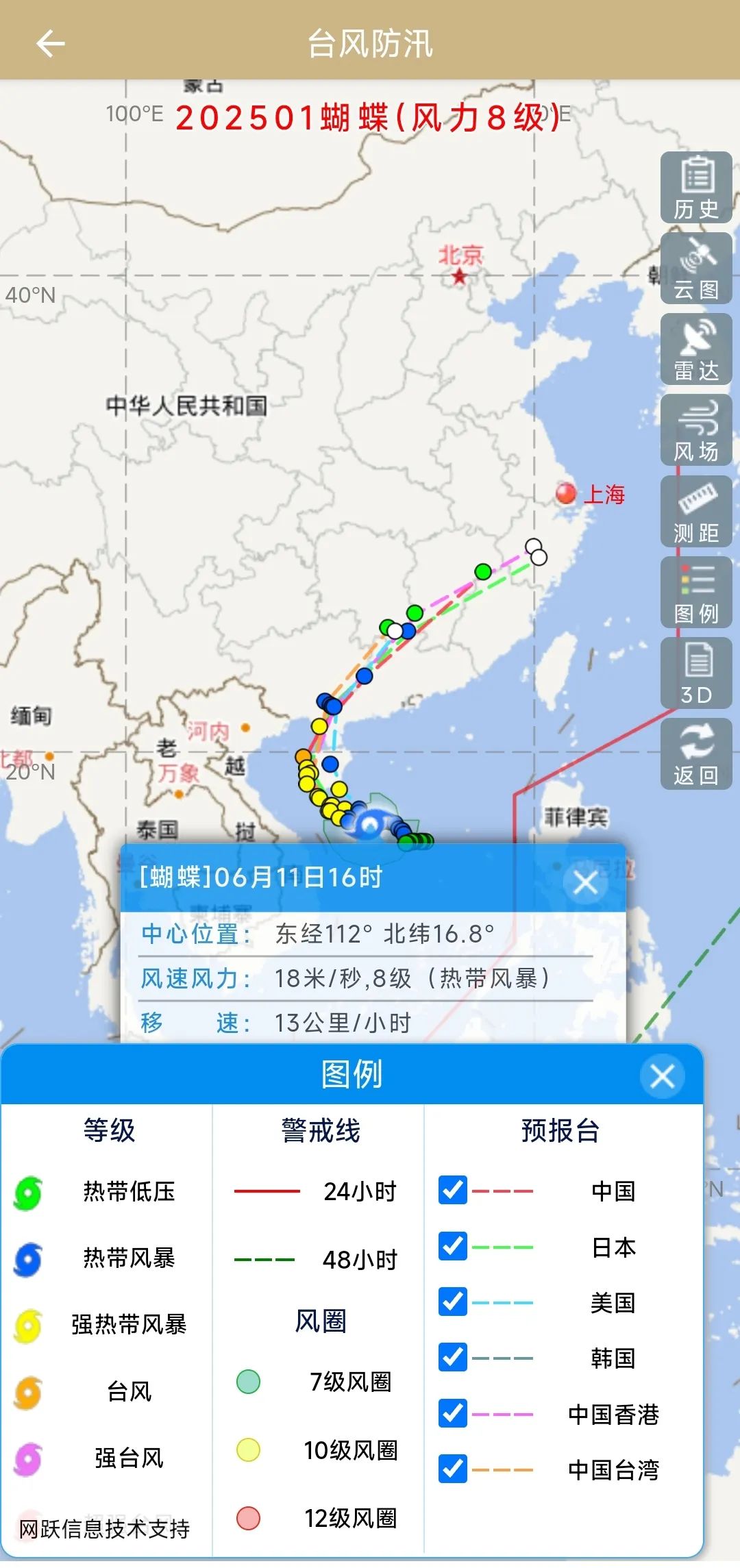The height and width of the screenshot is (1568, 740).
Task: Disable the 中国香港 forecast track
Action: 453,1413
